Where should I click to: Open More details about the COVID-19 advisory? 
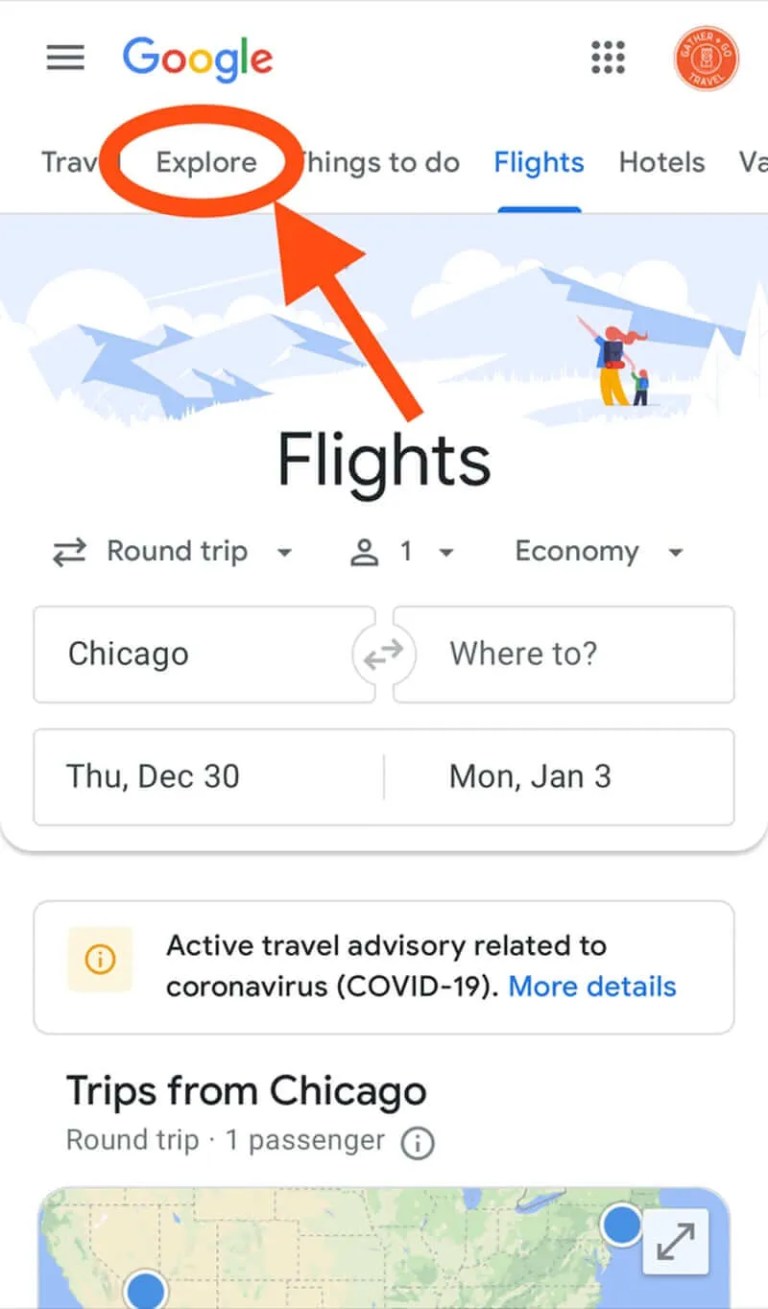click(591, 986)
